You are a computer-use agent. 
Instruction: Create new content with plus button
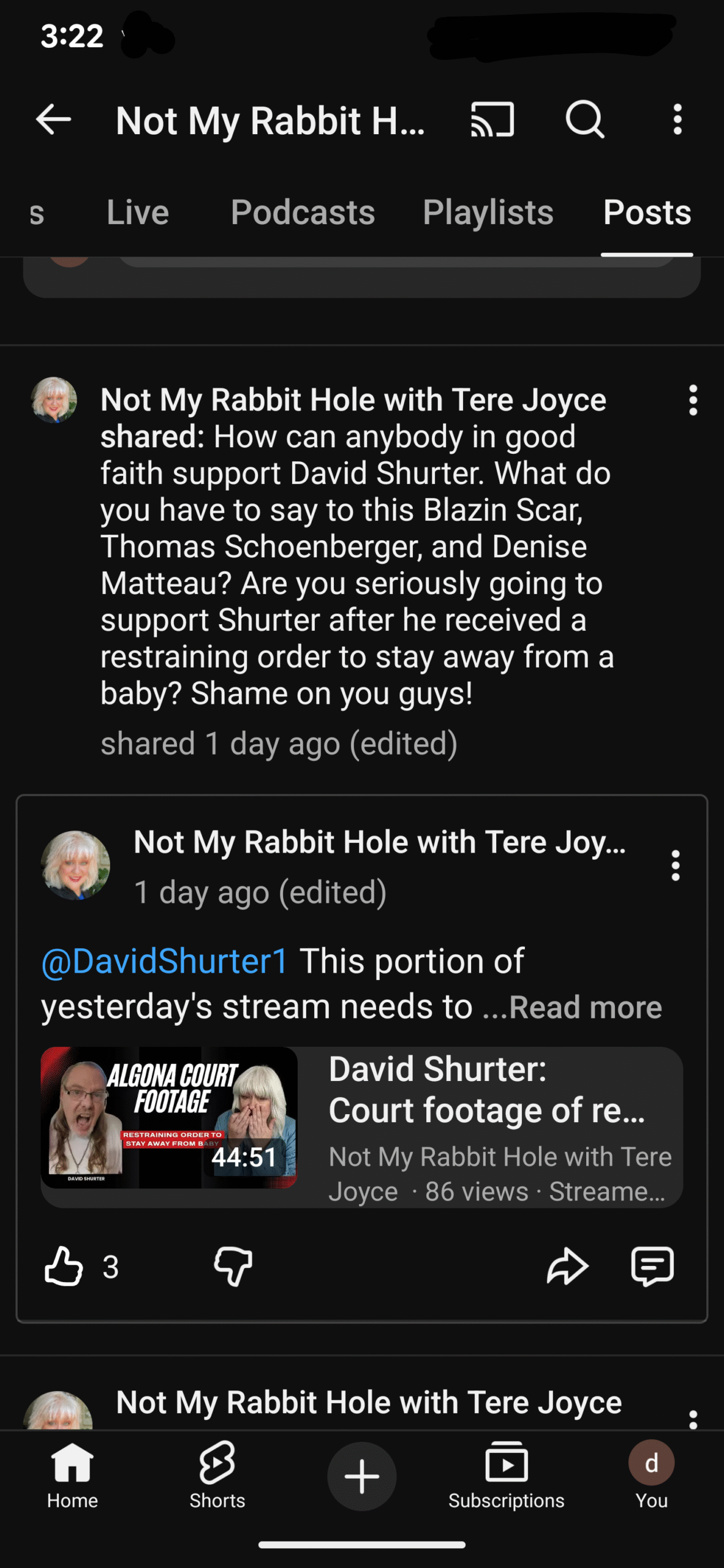[x=361, y=1476]
